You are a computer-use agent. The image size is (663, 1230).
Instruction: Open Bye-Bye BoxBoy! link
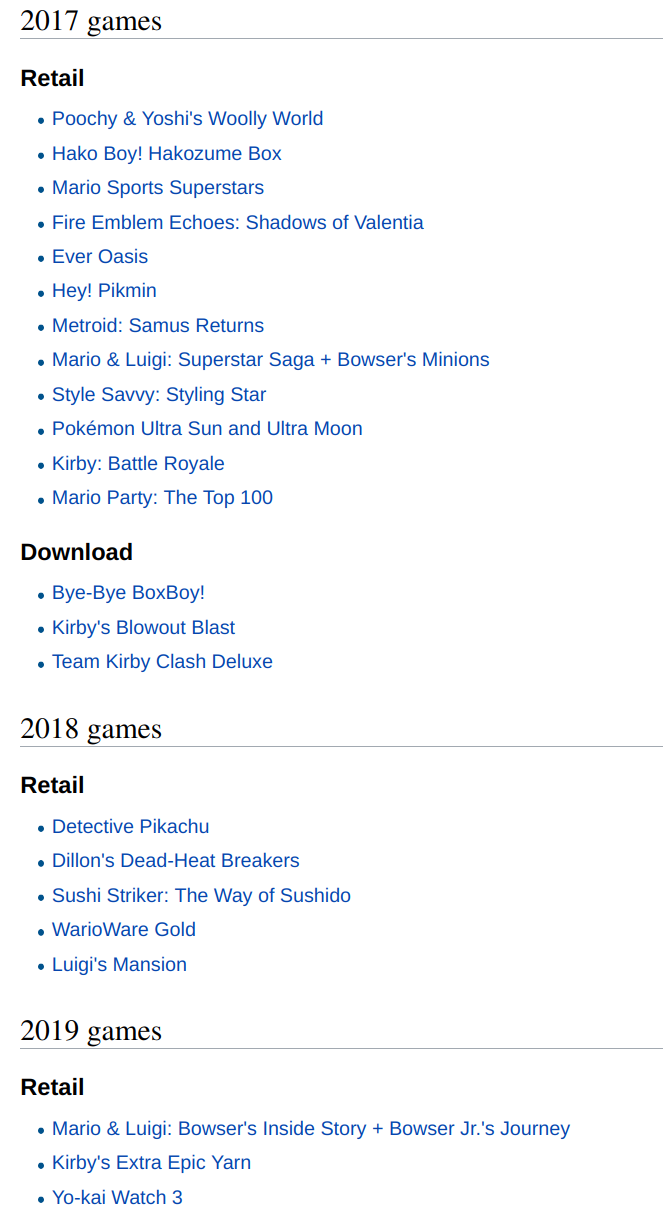pos(128,593)
